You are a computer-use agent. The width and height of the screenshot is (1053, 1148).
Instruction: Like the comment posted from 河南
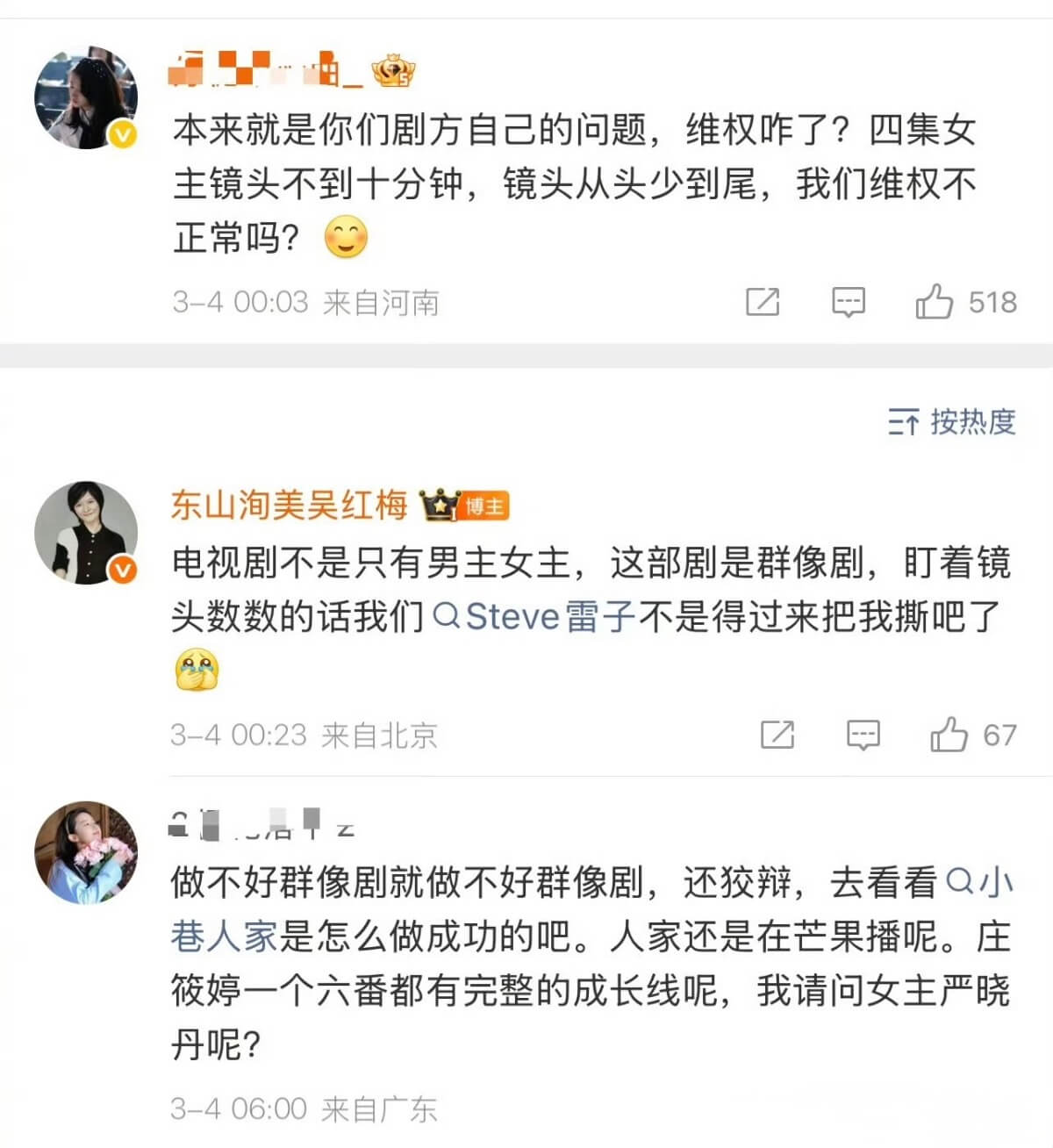[935, 302]
